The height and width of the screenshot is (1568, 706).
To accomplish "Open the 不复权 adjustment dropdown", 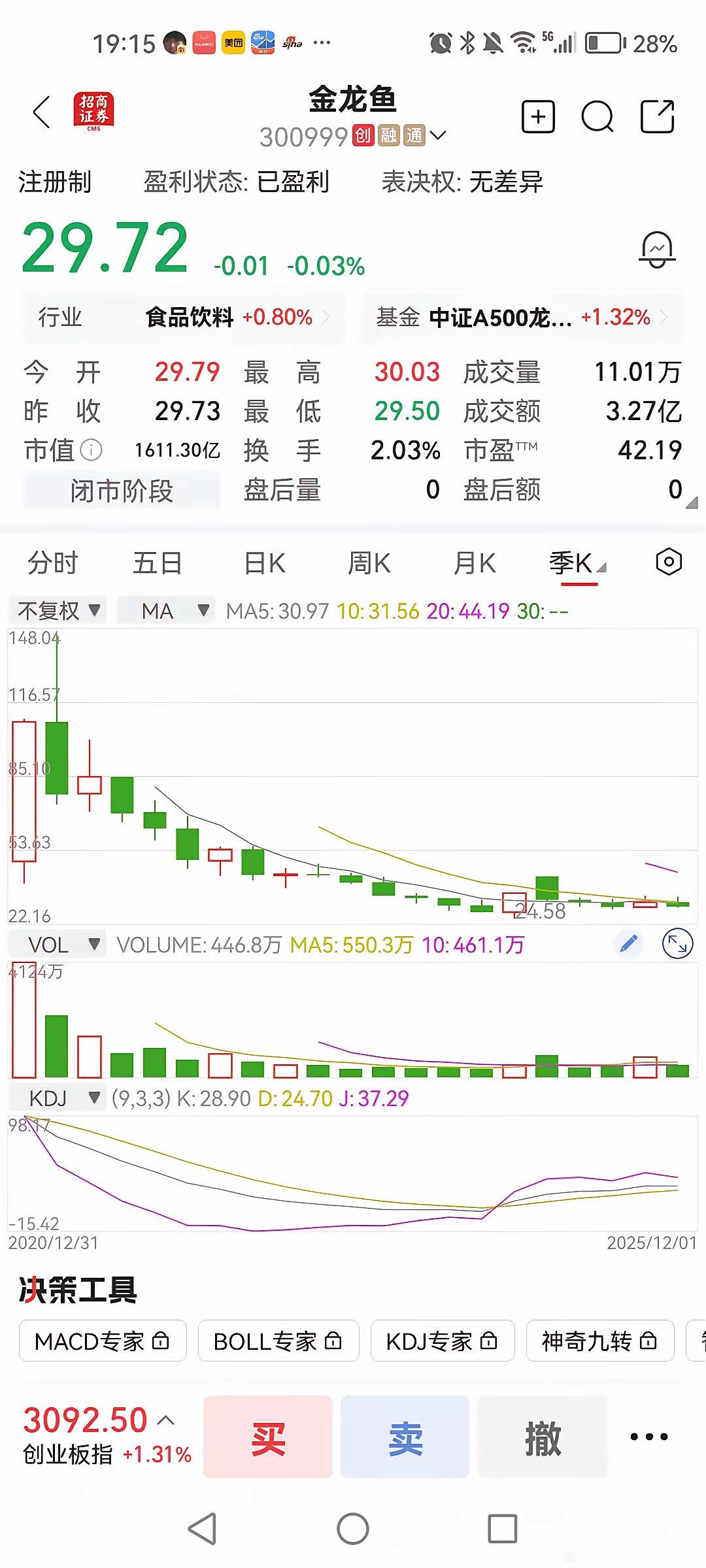I will (x=58, y=611).
